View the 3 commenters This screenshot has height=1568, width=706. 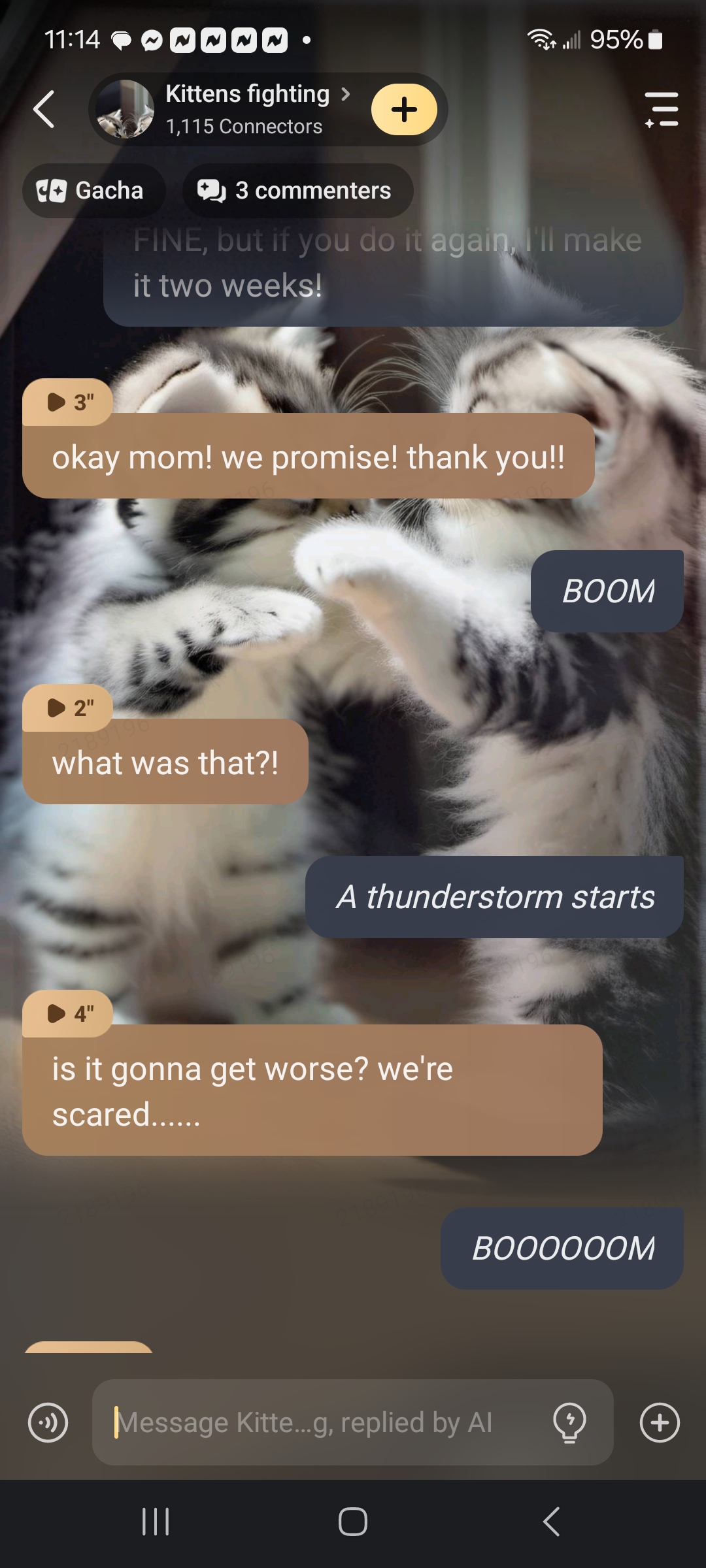tap(297, 191)
